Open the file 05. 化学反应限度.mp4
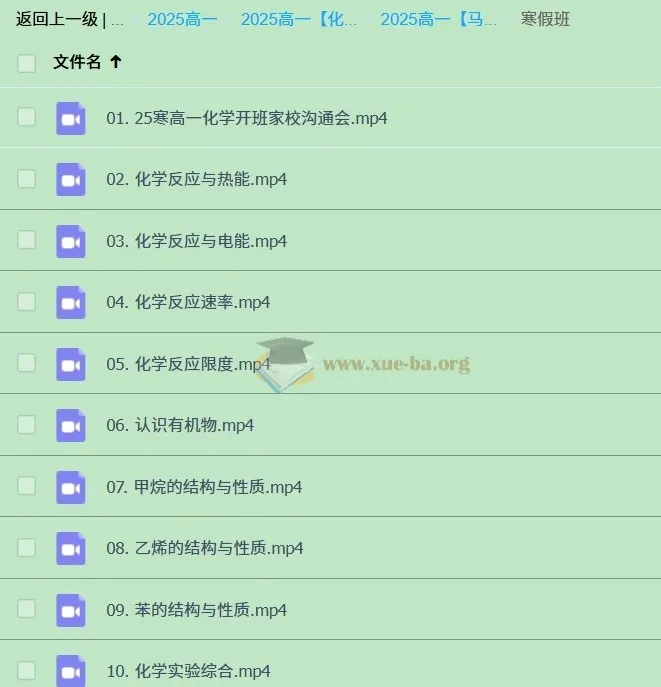 coord(188,364)
